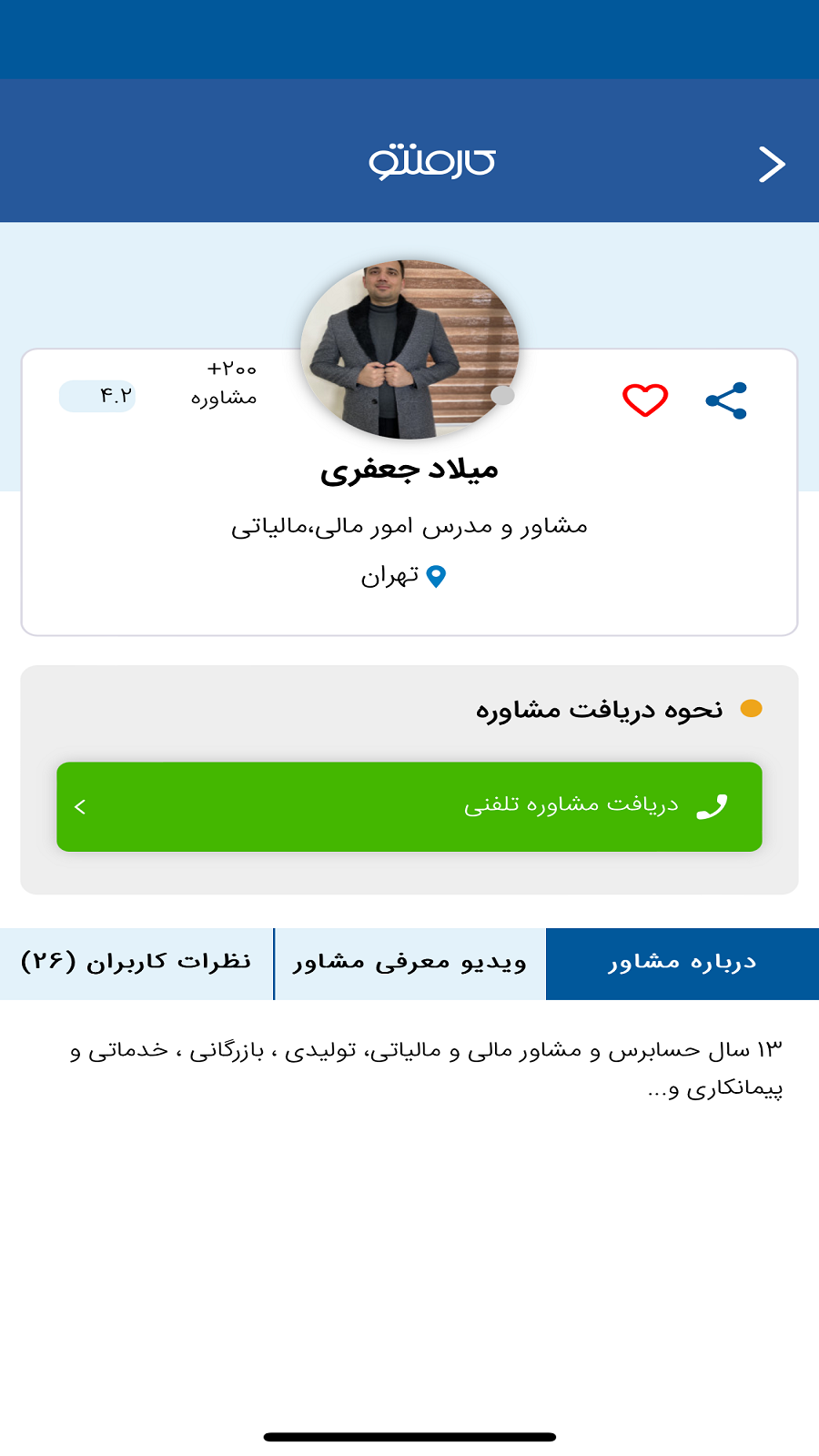Tap the +۲۰۰ مشاوره counter
The image size is (819, 1456).
226,382
